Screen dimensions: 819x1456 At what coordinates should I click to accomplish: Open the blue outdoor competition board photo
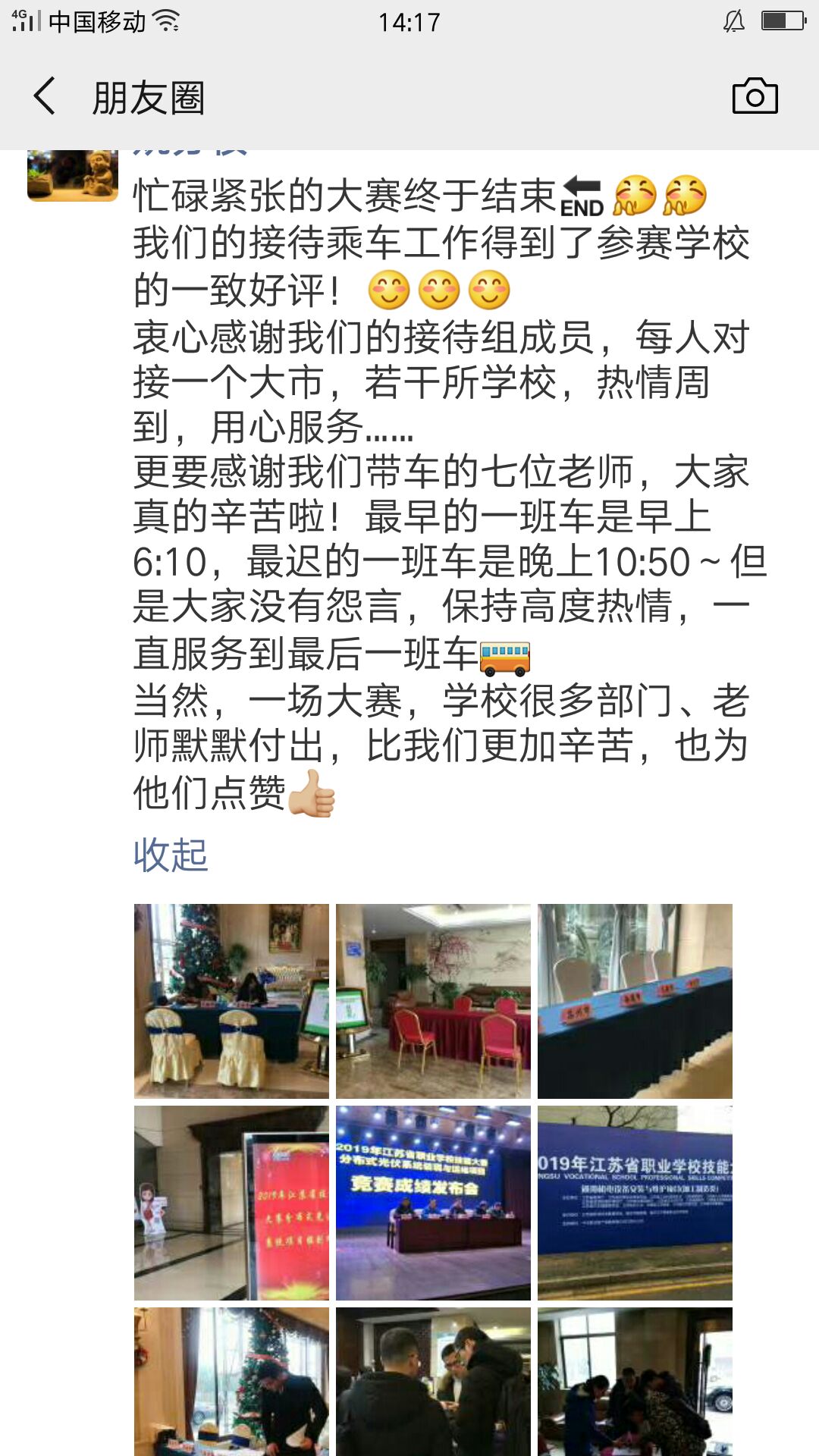pyautogui.click(x=635, y=1202)
